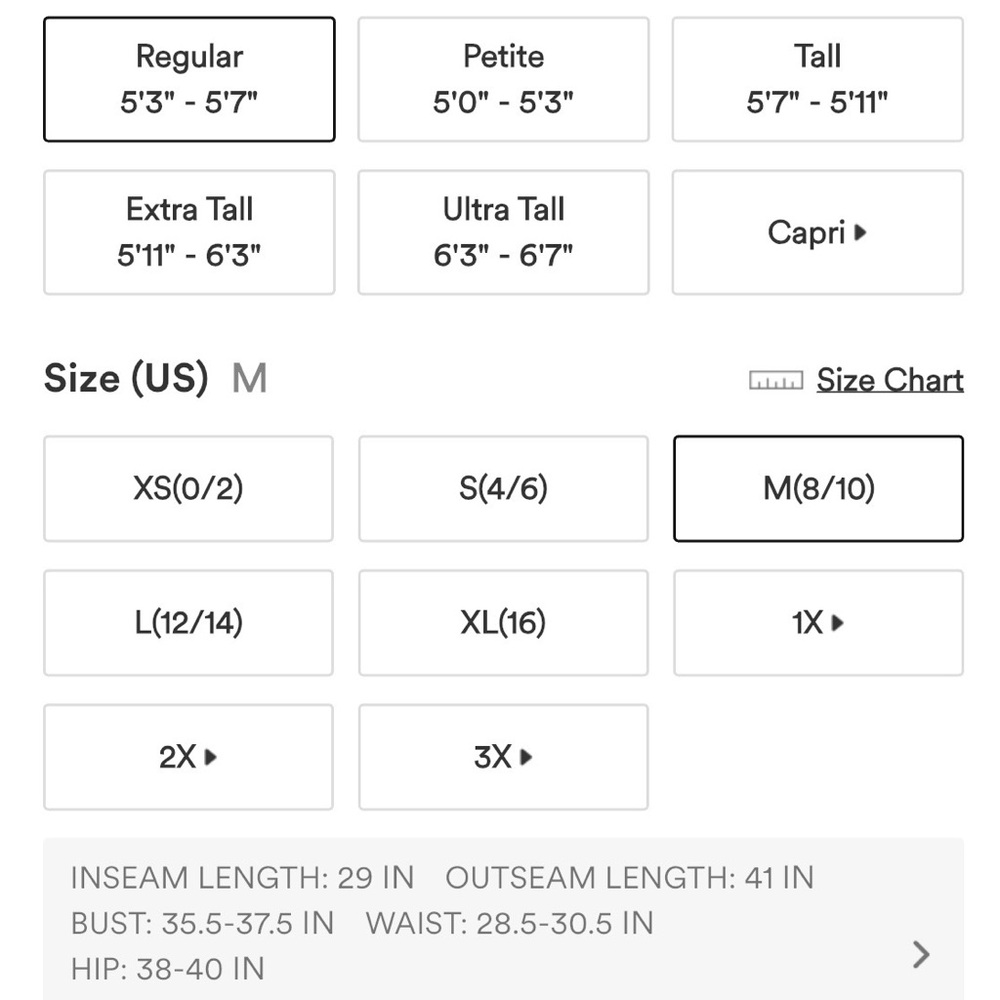Open the Size Chart link
Viewport: 1000px width, 1000px height.
[x=889, y=380]
